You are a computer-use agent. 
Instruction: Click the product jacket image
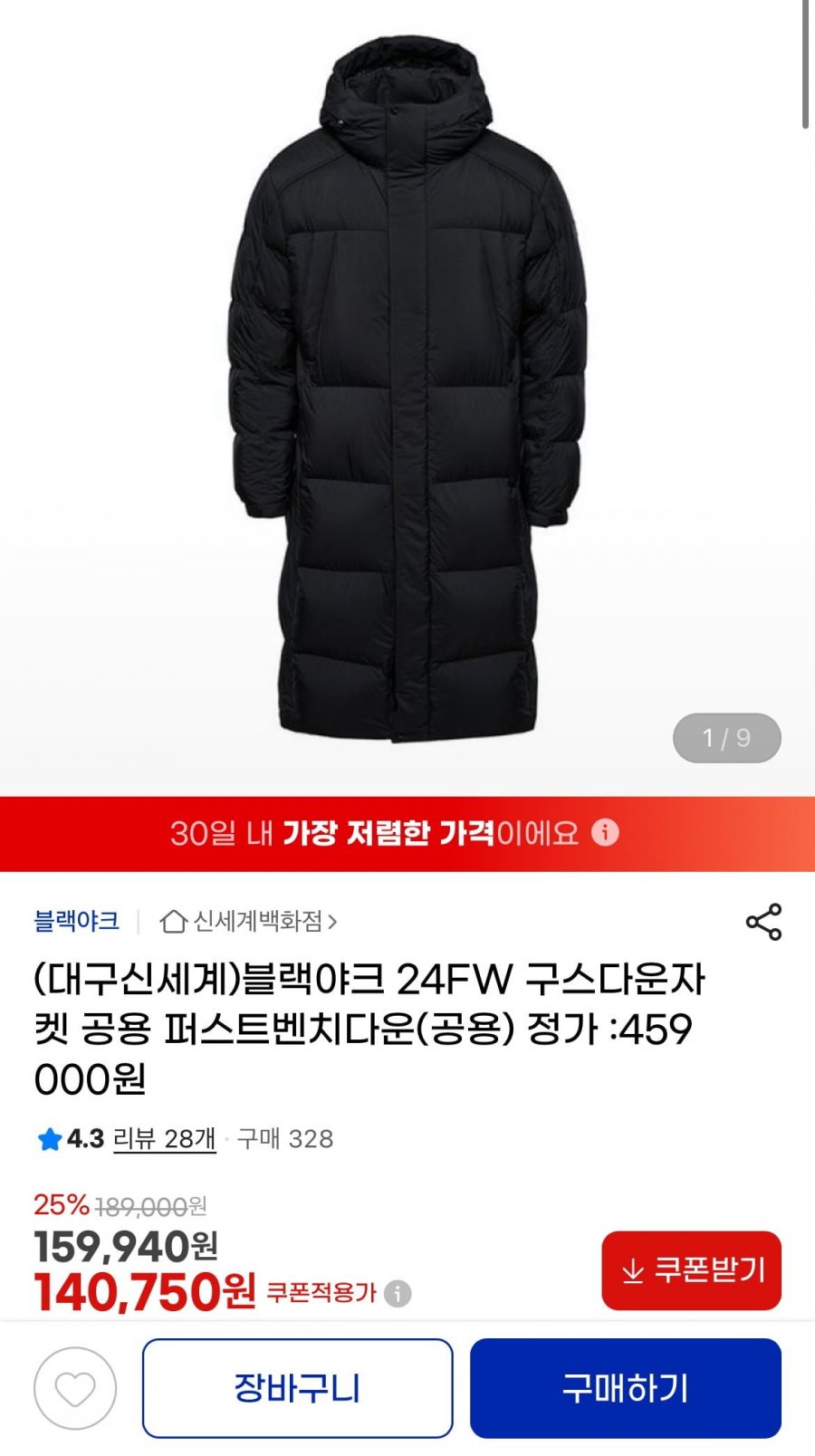[x=407, y=389]
